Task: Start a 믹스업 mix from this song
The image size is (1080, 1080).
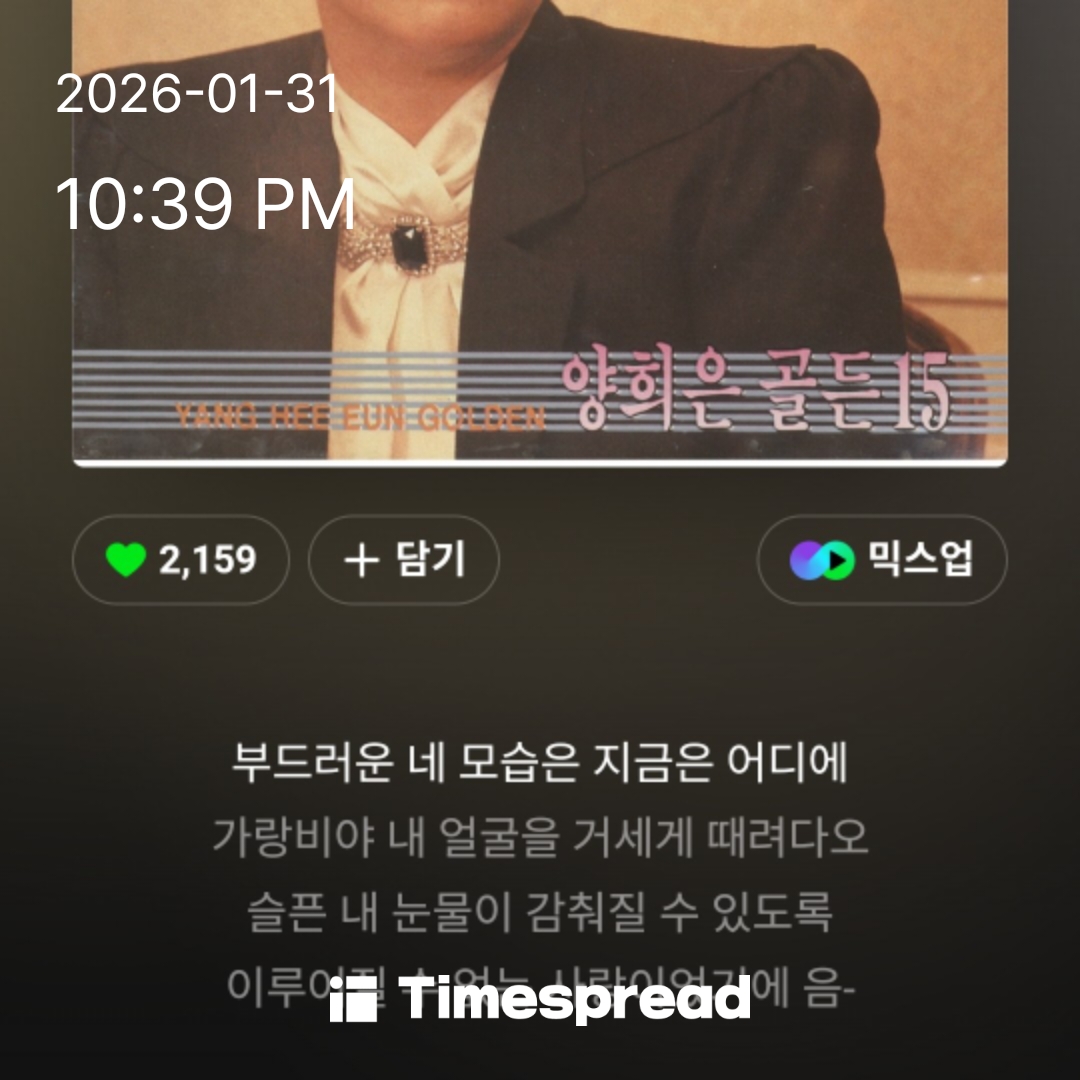Action: [x=881, y=560]
